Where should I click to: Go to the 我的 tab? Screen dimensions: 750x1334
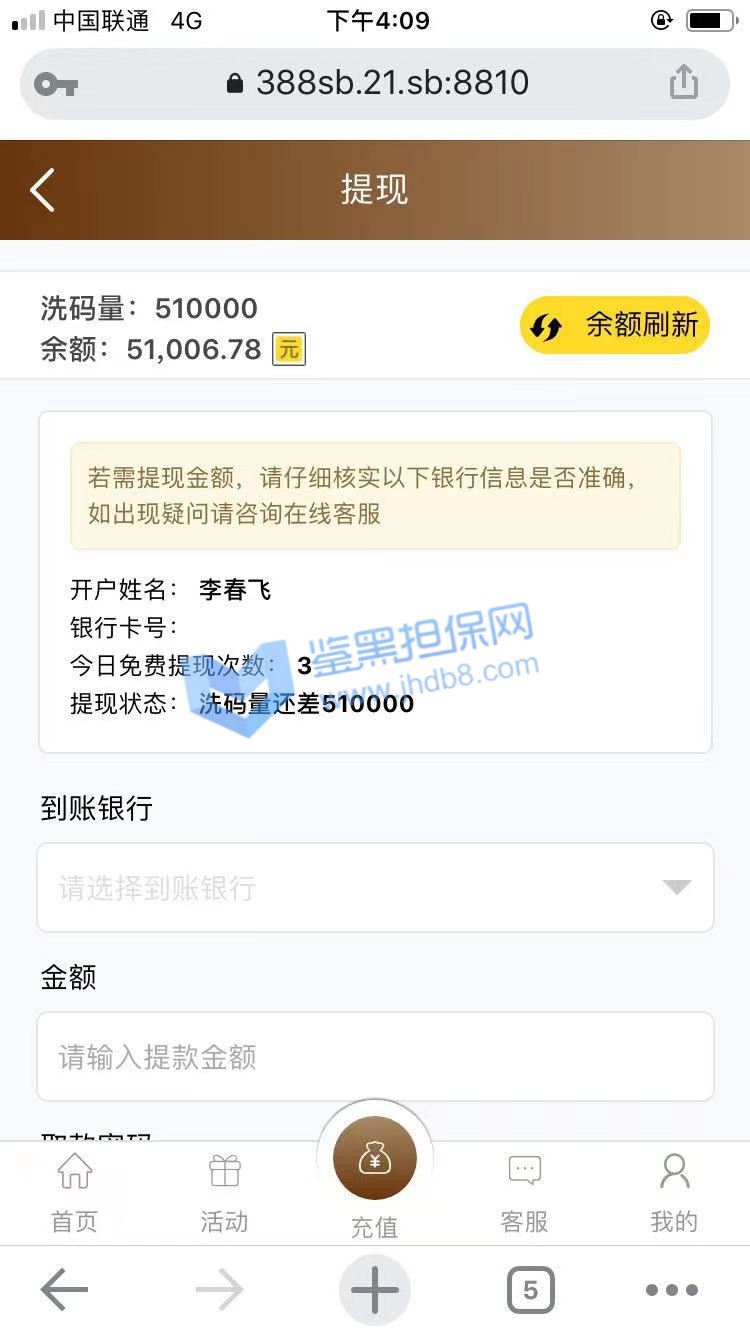pos(674,1192)
